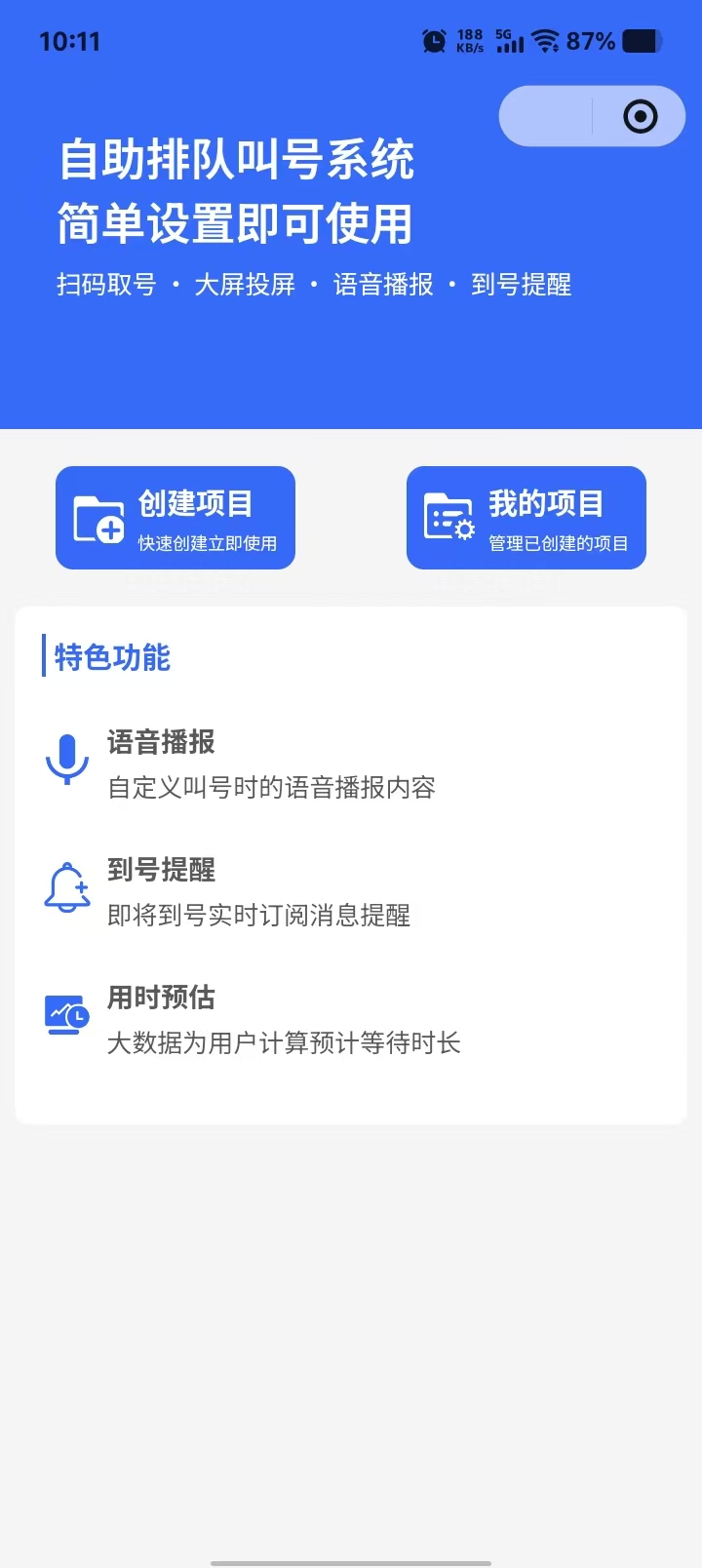Open 我的项目 to manage projects
This screenshot has height=1568, width=702.
pyautogui.click(x=526, y=518)
